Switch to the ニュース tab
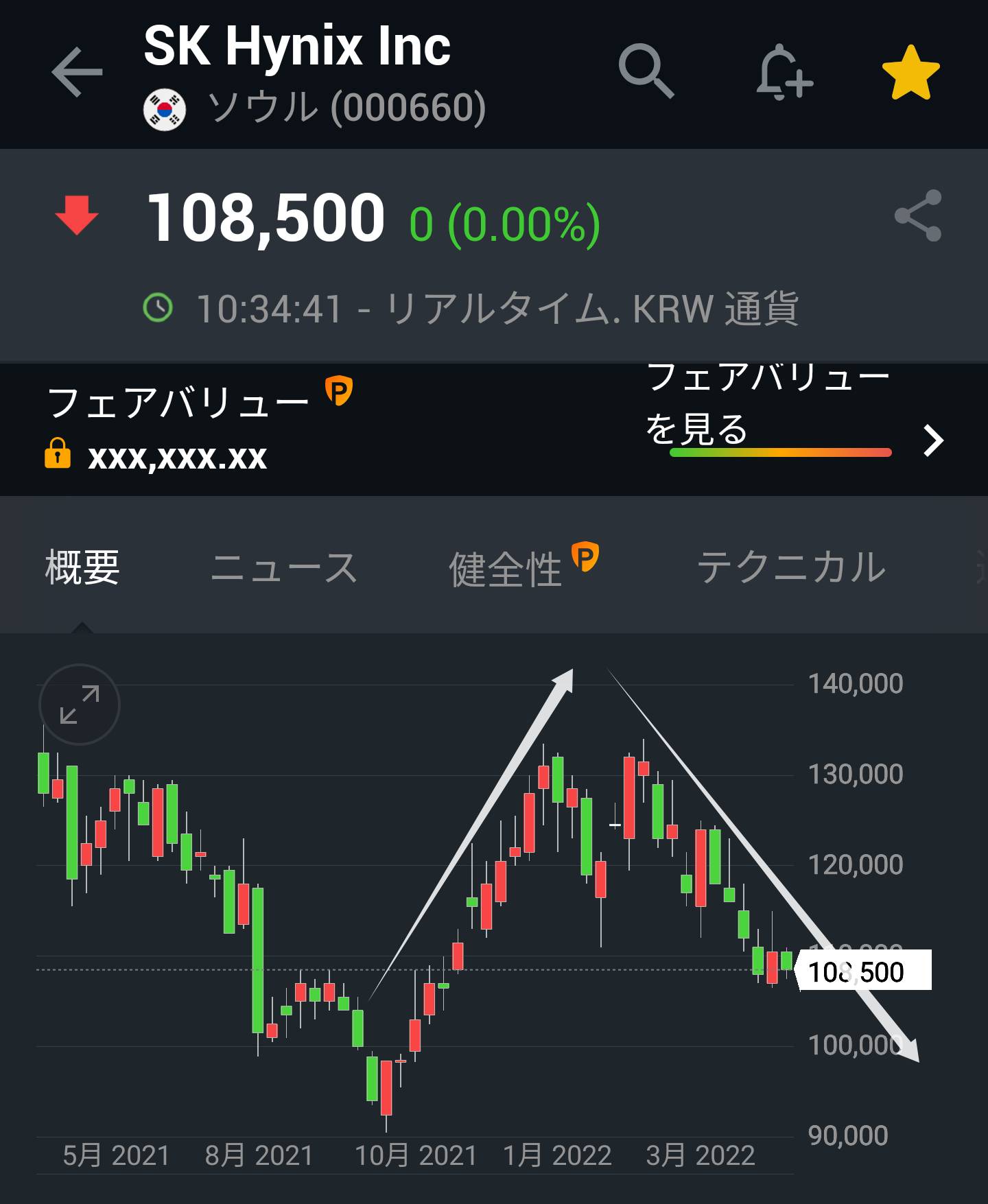Screen dimensions: 988x1204 pos(284,568)
